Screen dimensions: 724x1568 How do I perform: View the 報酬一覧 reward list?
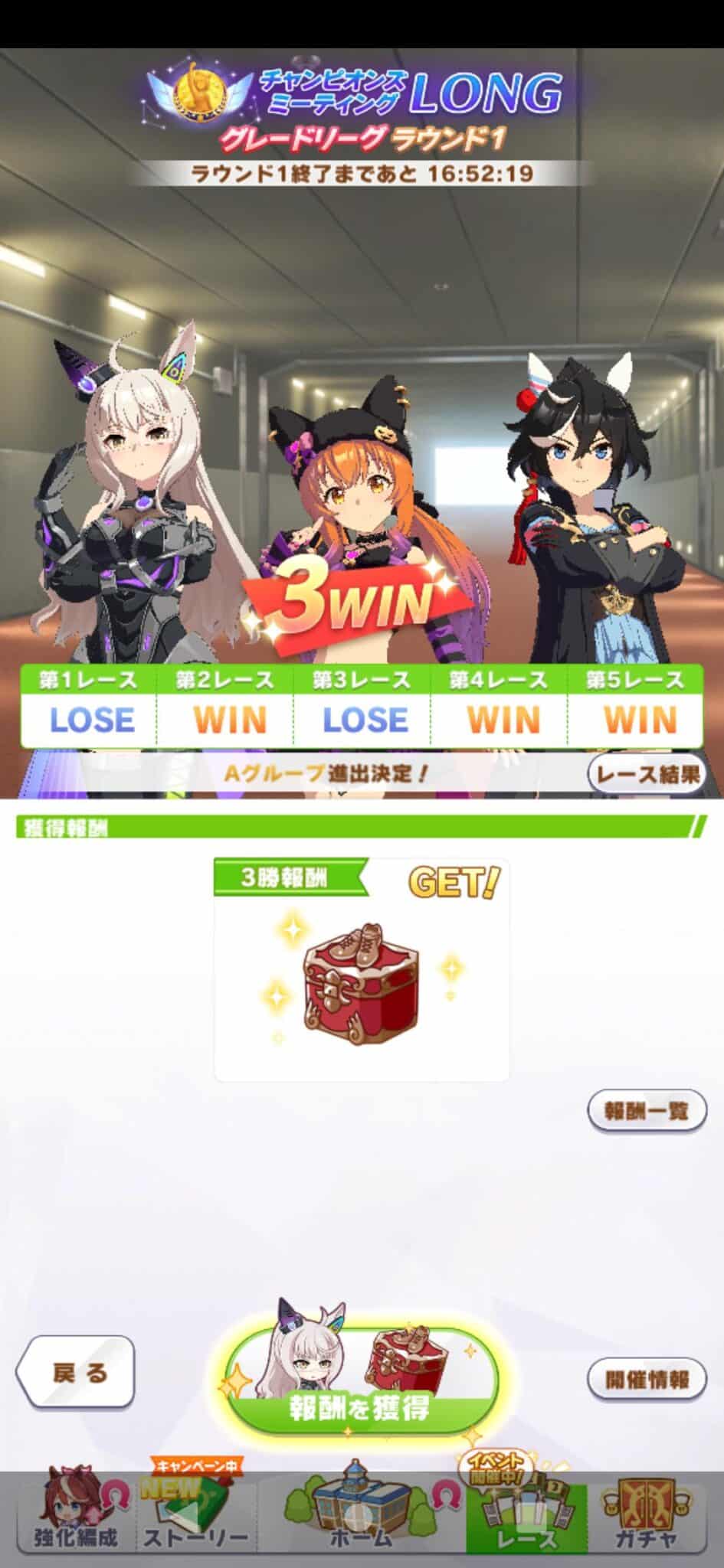(646, 1111)
